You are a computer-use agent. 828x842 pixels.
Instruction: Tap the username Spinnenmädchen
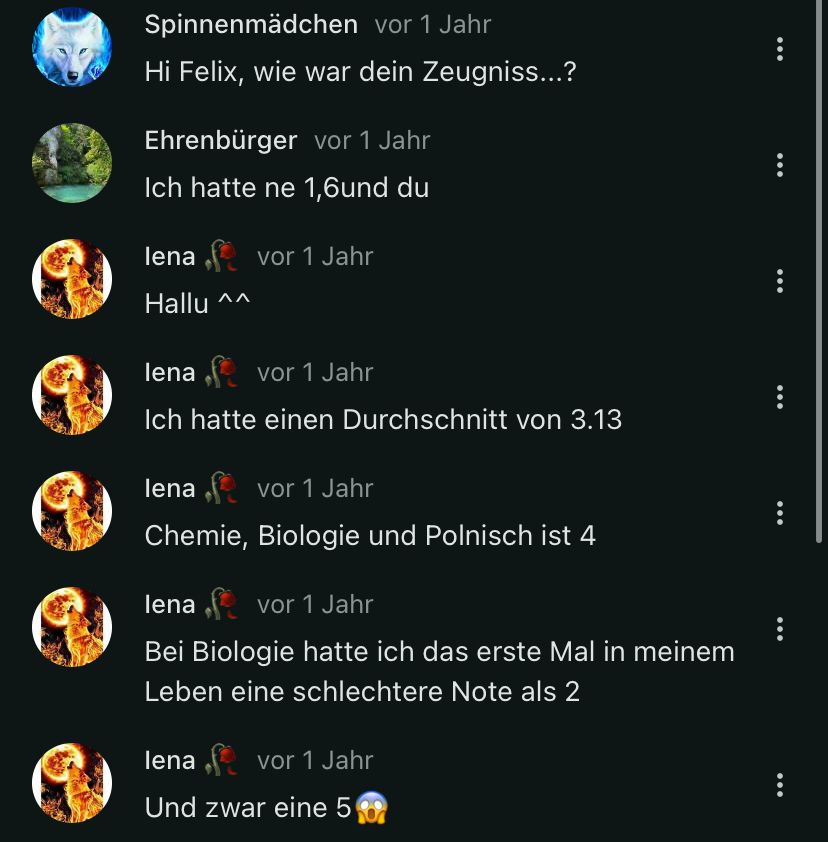[x=251, y=25]
